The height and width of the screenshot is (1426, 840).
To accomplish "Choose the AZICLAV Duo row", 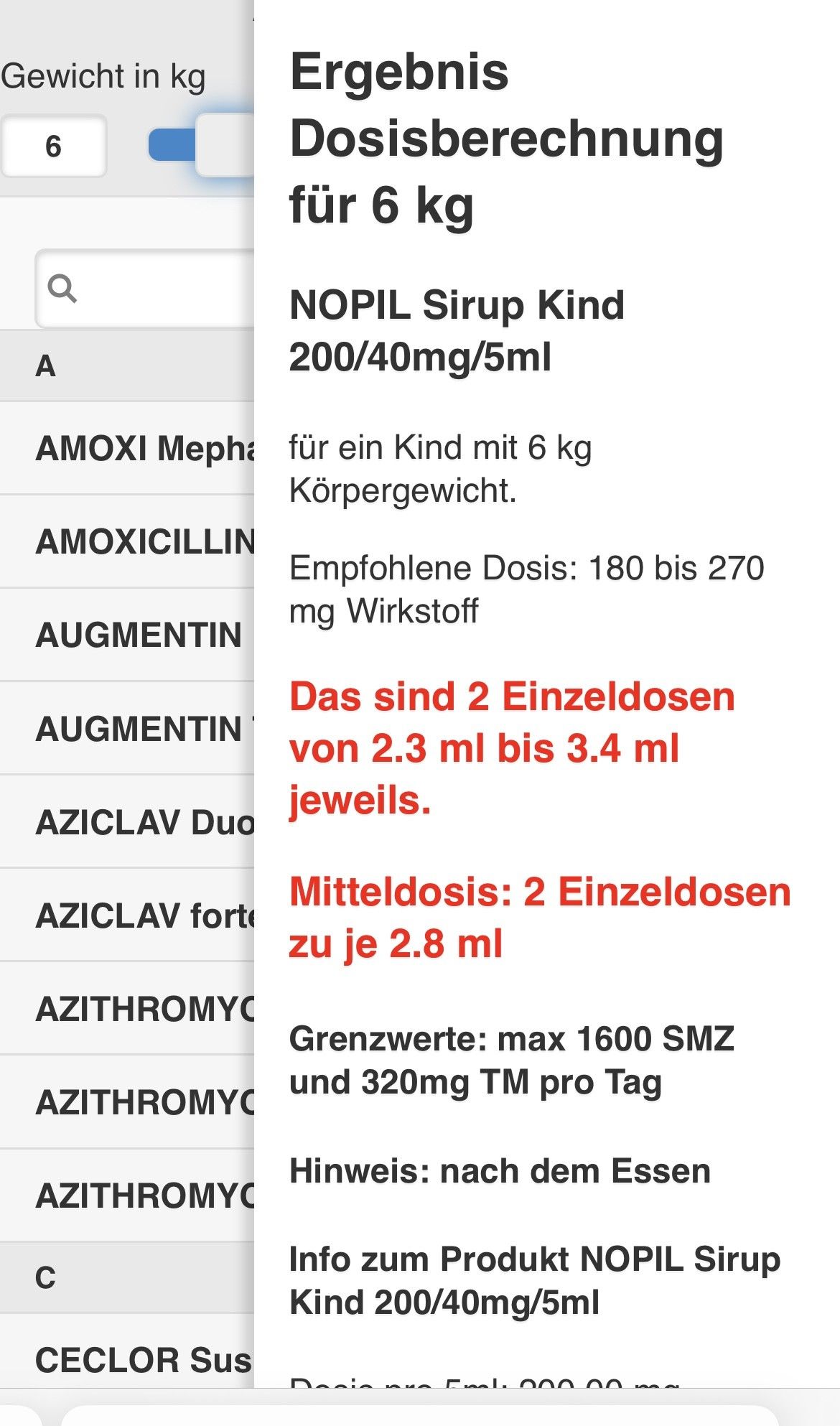I will [144, 822].
